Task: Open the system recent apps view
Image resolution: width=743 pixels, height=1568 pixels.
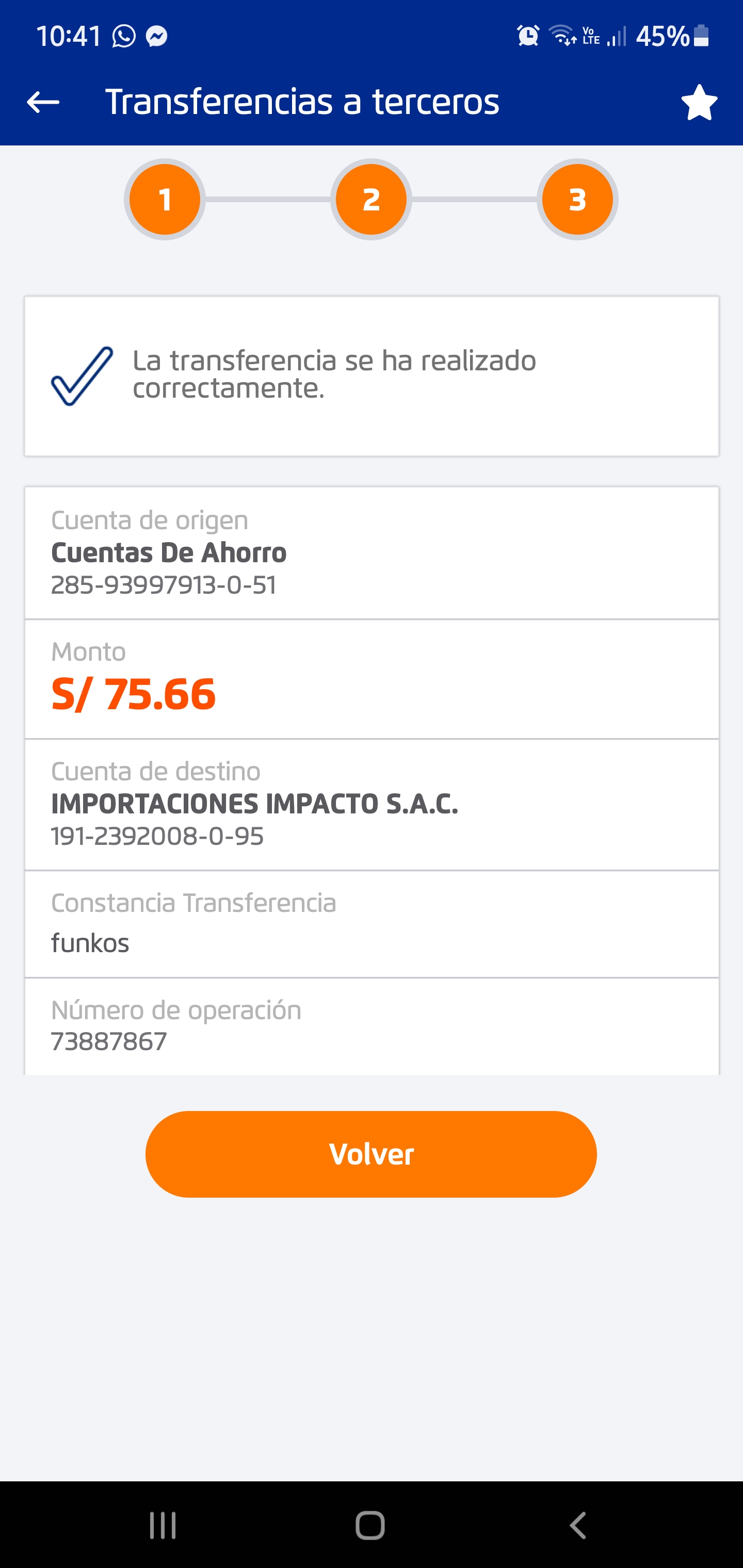Action: (x=163, y=1525)
